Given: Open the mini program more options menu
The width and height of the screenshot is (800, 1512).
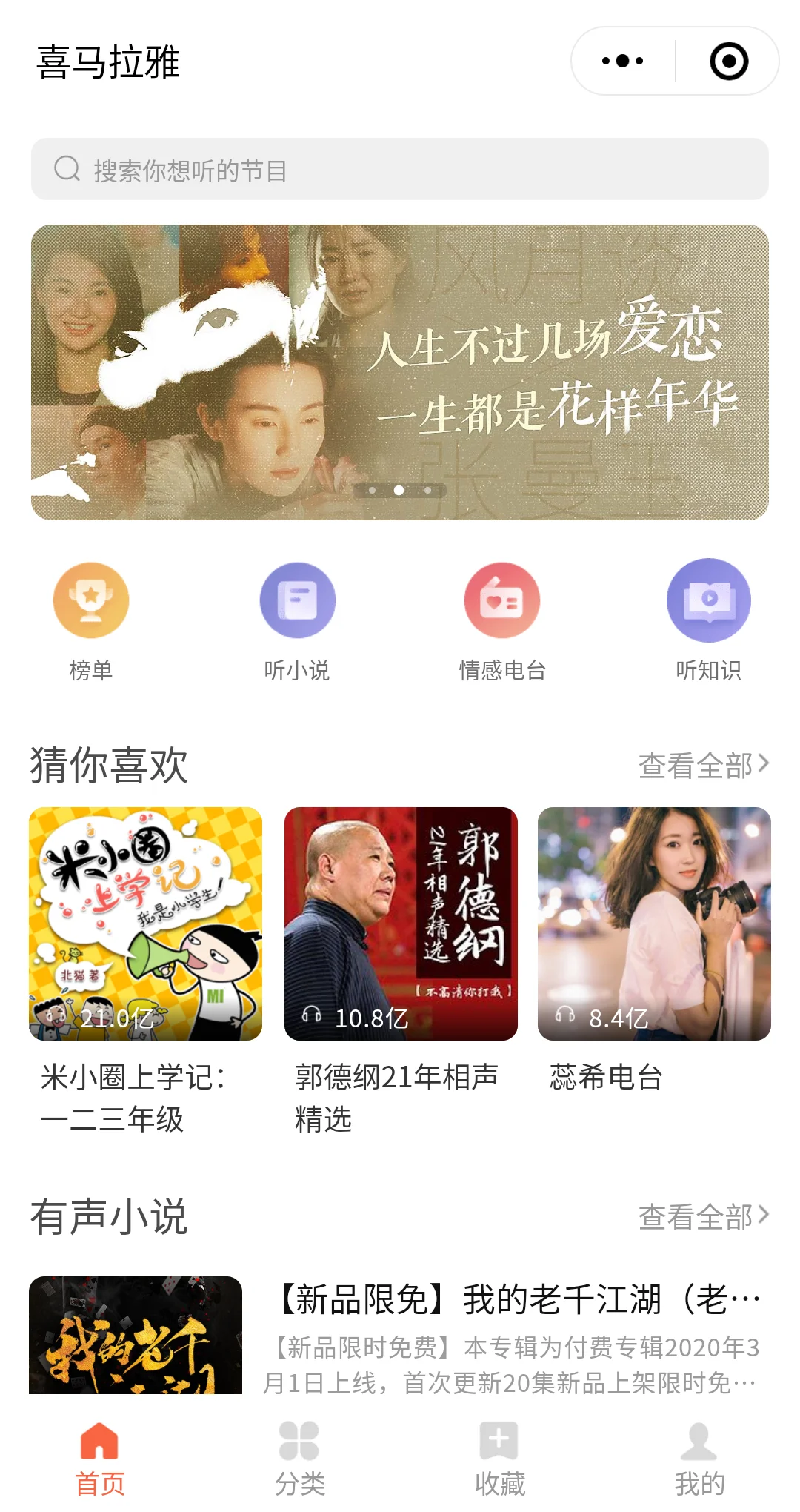Looking at the screenshot, I should [622, 61].
